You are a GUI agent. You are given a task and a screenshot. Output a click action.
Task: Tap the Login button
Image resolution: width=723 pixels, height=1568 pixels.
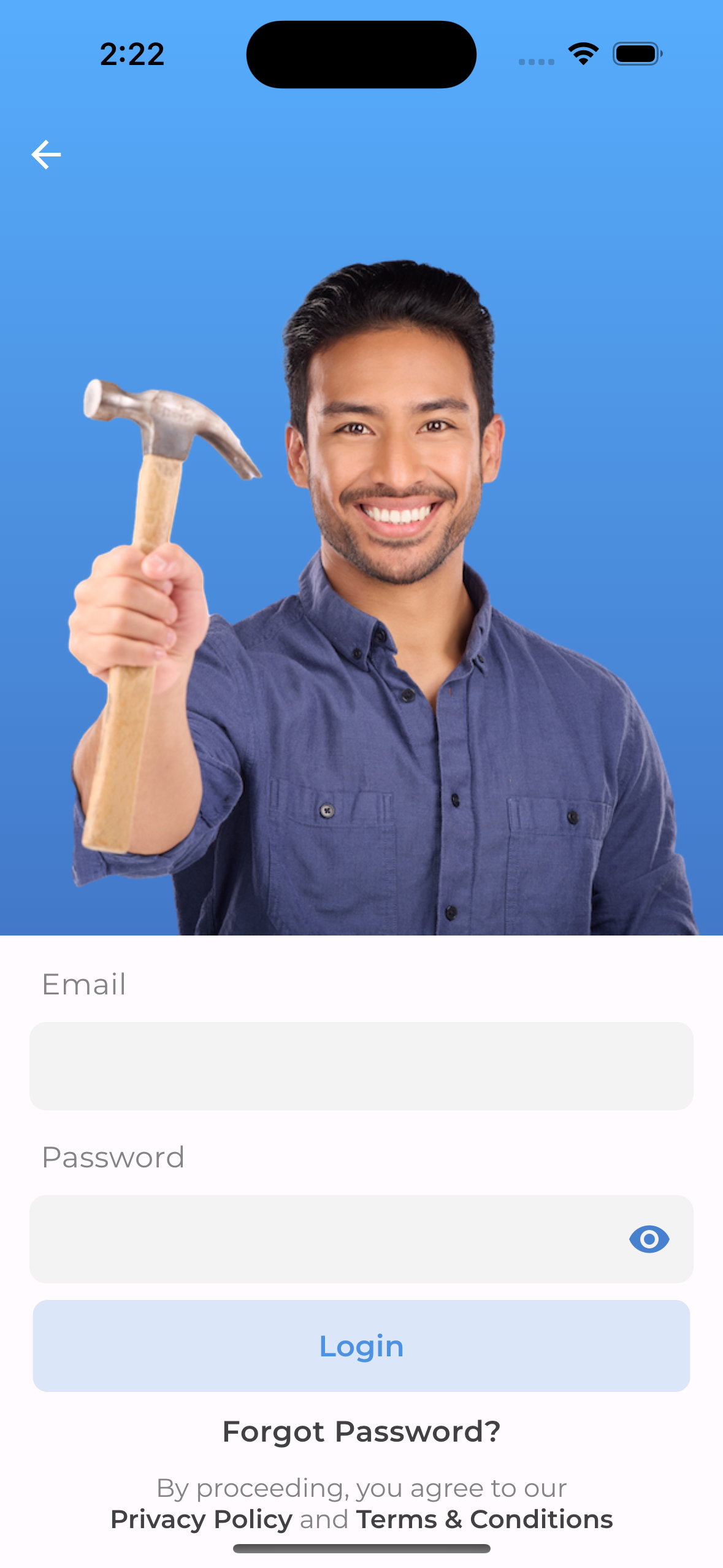point(361,1346)
